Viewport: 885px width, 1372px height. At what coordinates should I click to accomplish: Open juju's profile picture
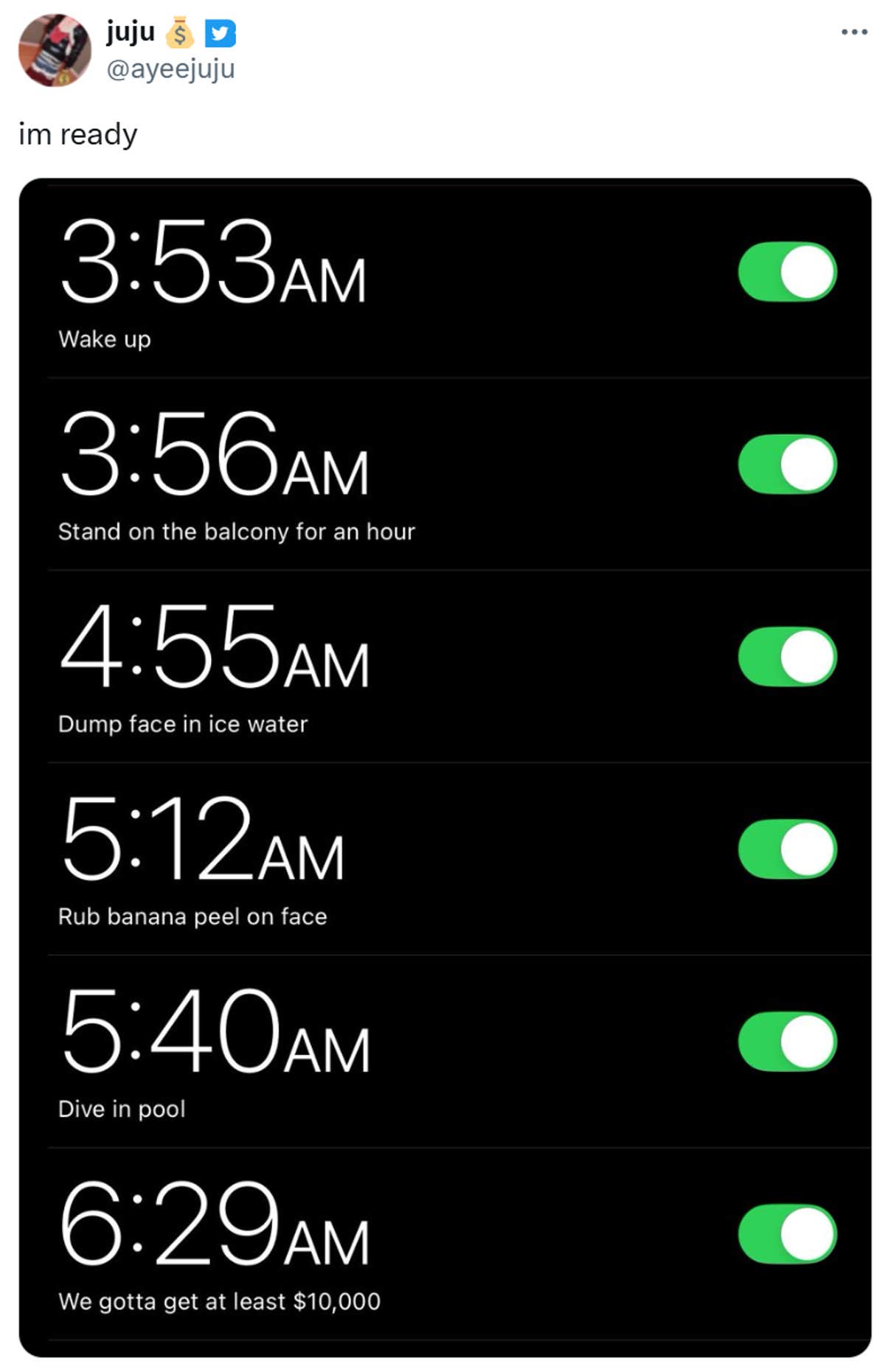tap(55, 50)
